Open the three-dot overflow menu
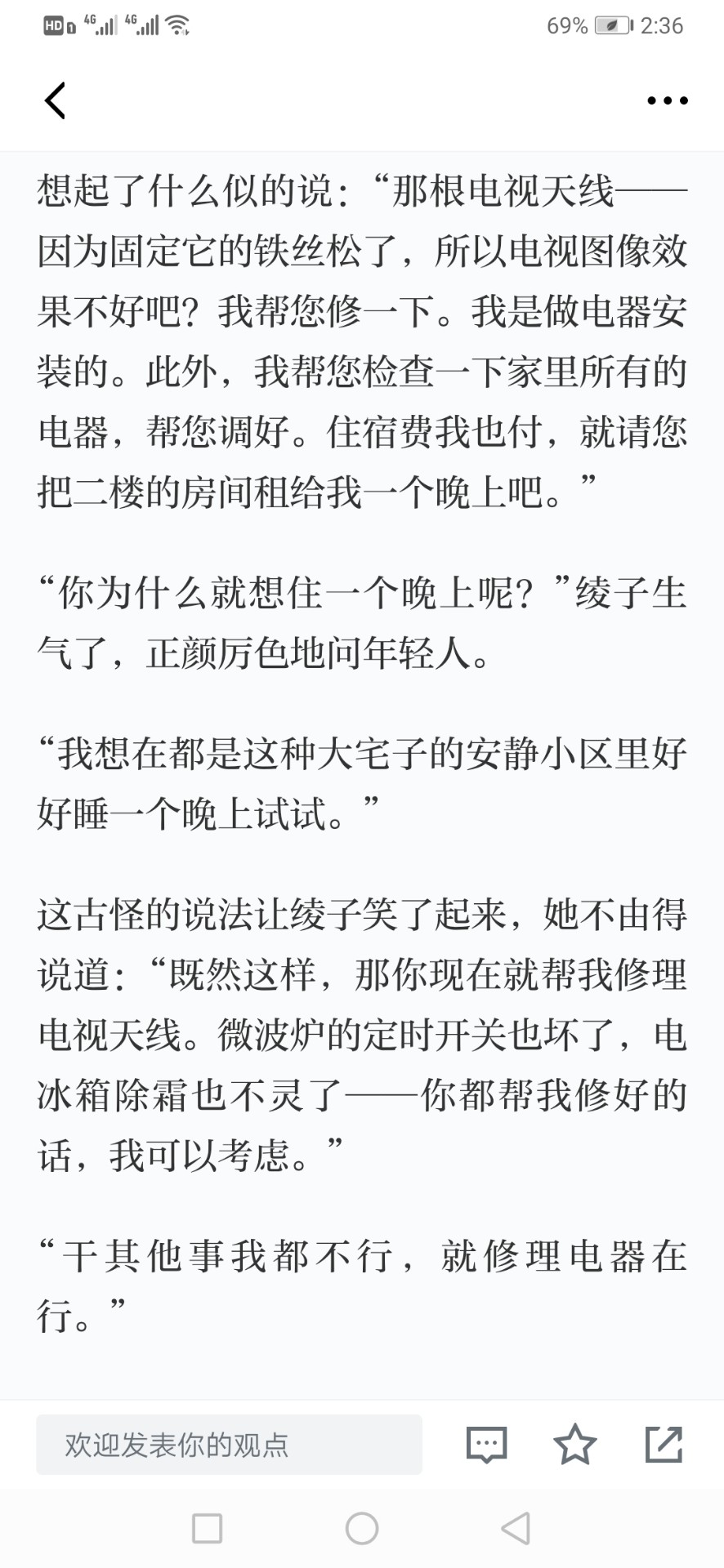The height and width of the screenshot is (1568, 724). [668, 100]
